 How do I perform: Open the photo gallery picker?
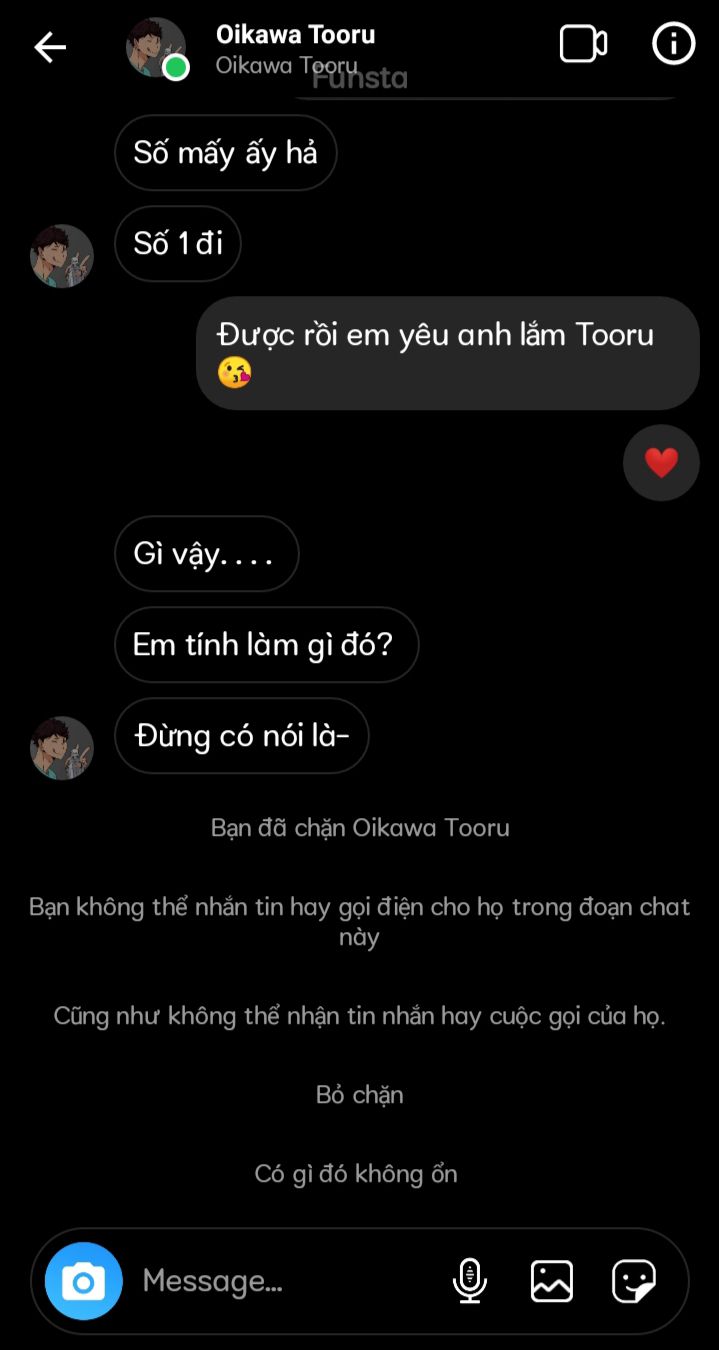552,1281
